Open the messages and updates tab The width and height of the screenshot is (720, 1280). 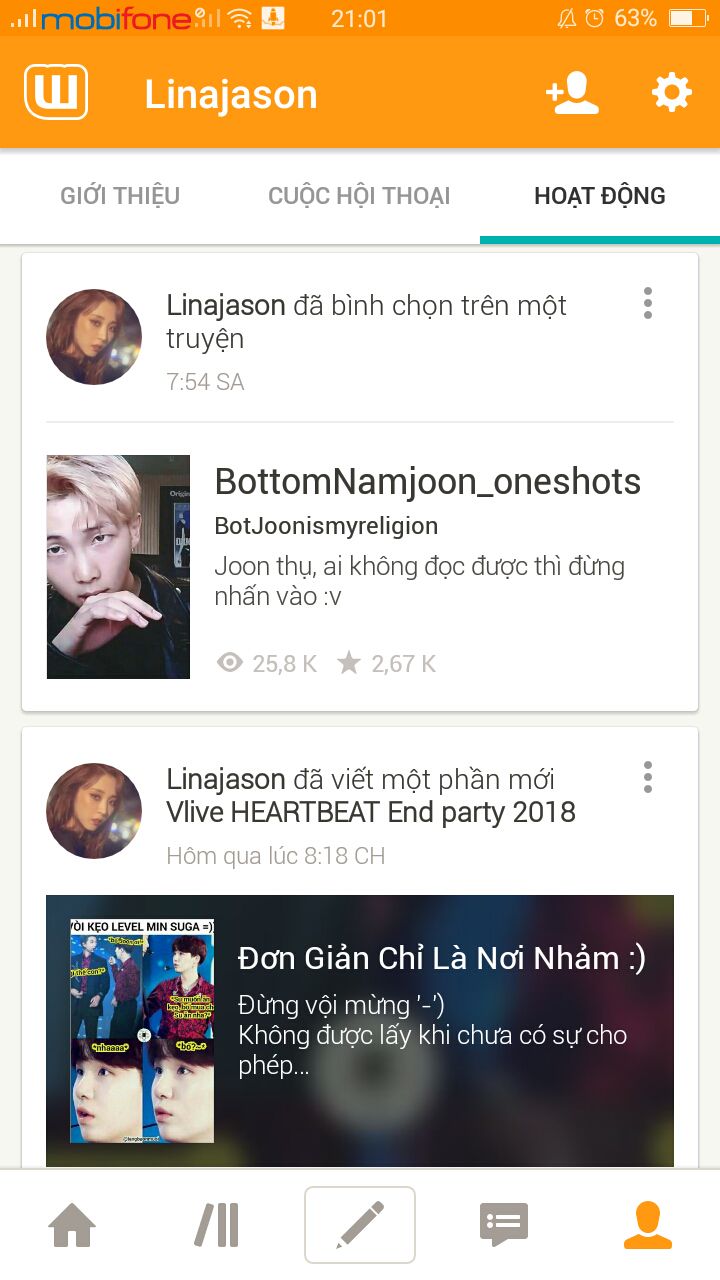click(504, 1225)
